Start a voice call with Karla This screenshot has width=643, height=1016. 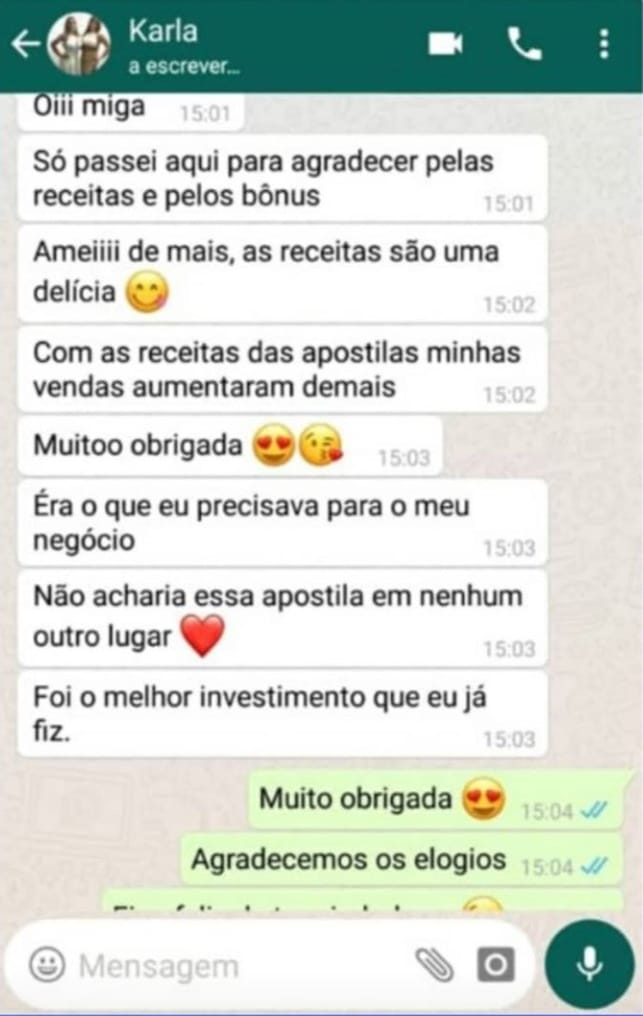click(x=524, y=44)
